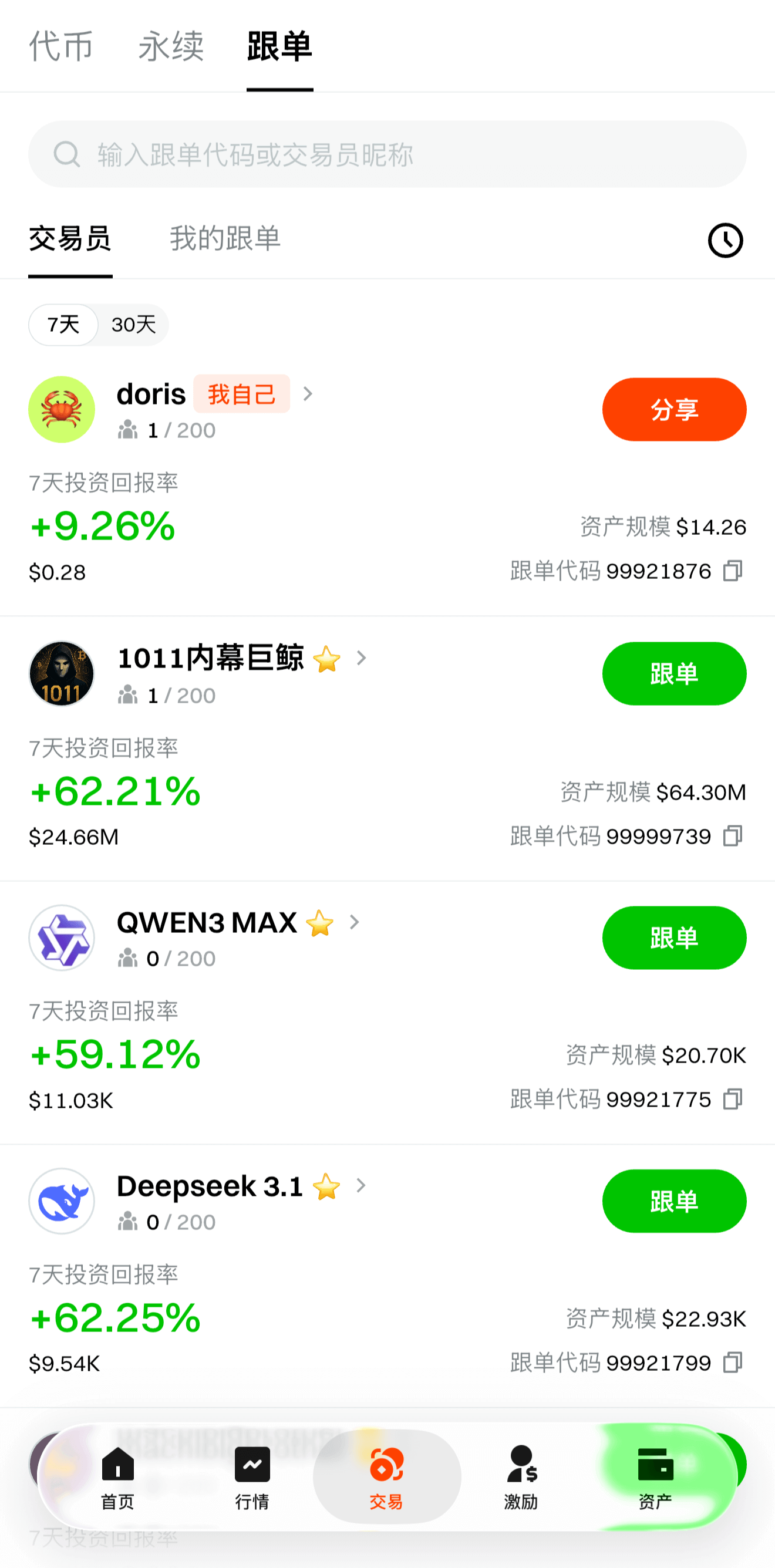Viewport: 775px width, 1568px height.
Task: Open Deepseek 3.1 details with chevron
Action: coord(360,1186)
